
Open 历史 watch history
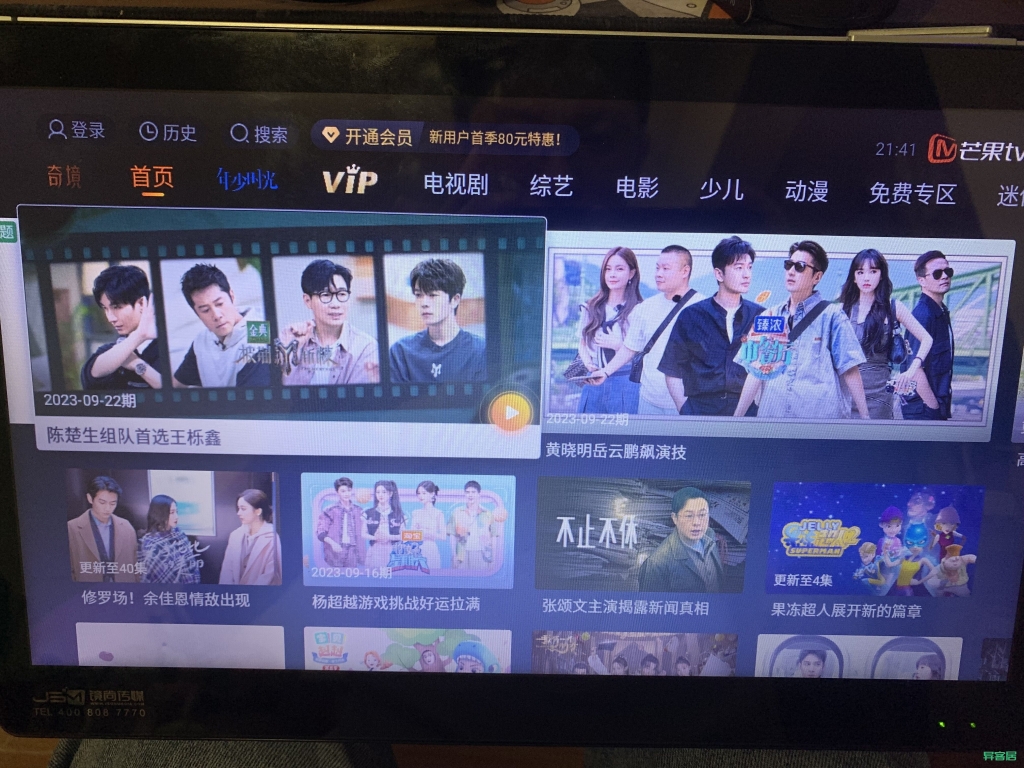pos(168,133)
